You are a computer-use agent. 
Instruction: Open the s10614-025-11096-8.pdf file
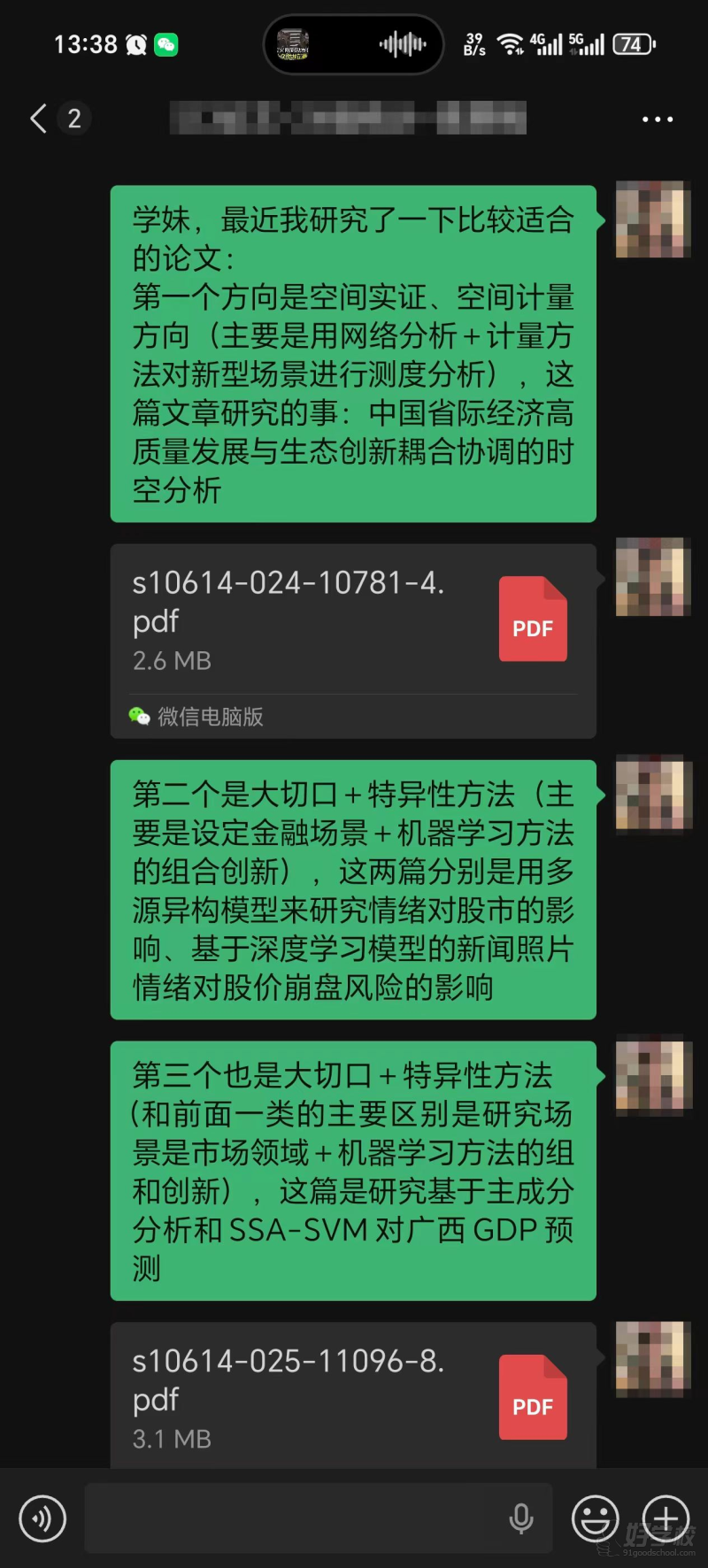click(x=352, y=1398)
